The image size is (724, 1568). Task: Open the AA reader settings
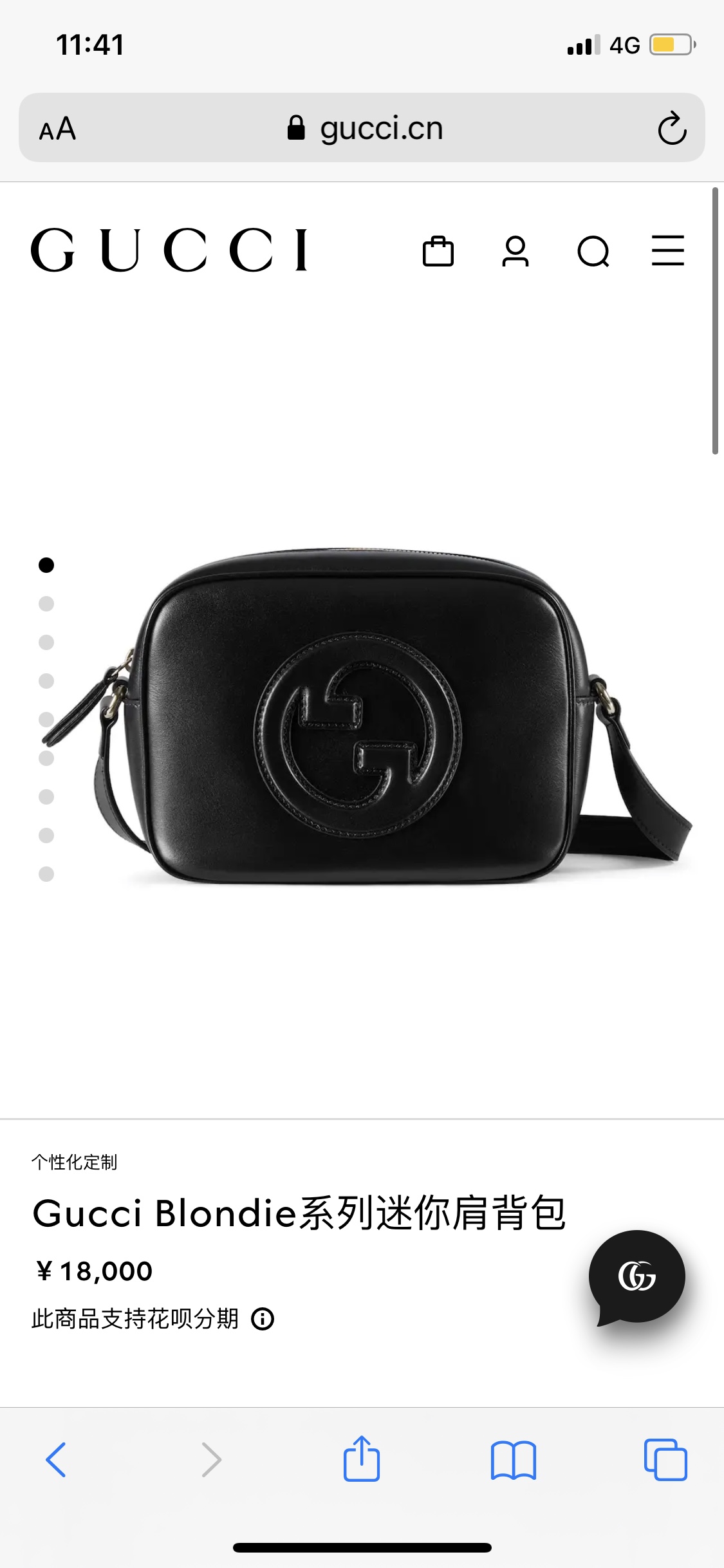pyautogui.click(x=57, y=129)
